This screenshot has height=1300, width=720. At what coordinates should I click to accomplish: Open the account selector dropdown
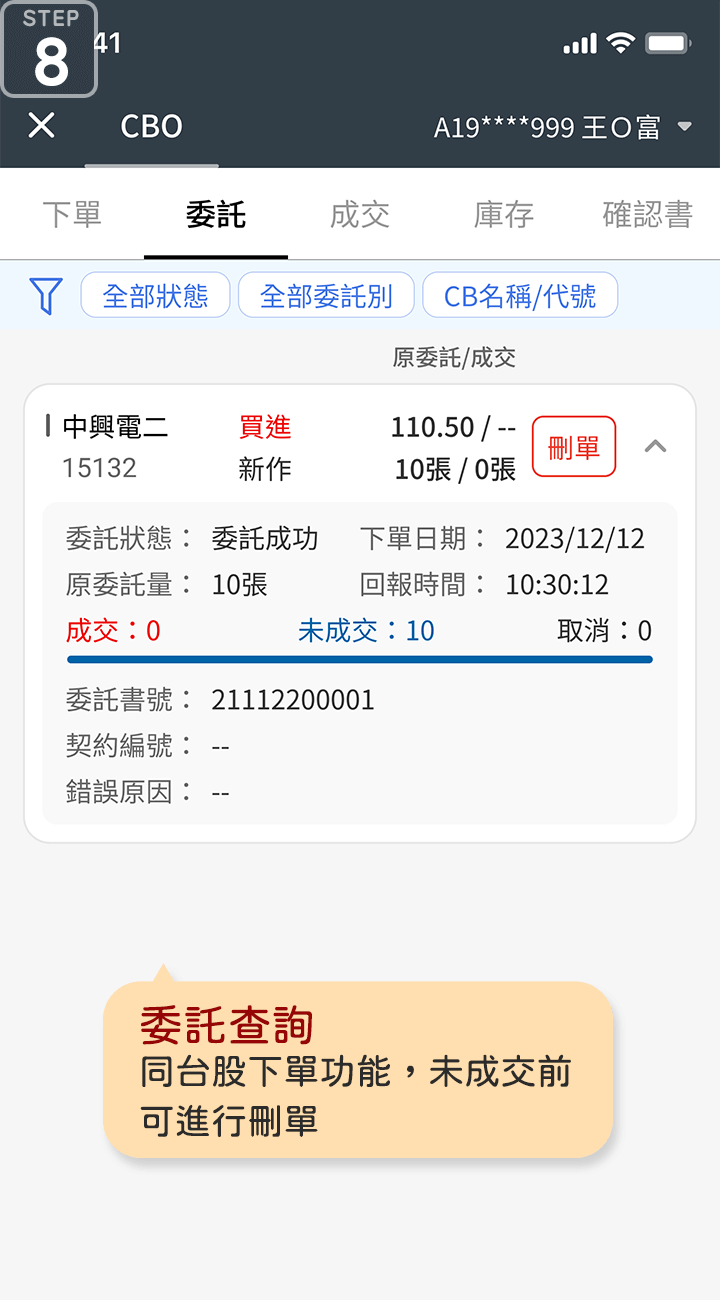click(563, 127)
